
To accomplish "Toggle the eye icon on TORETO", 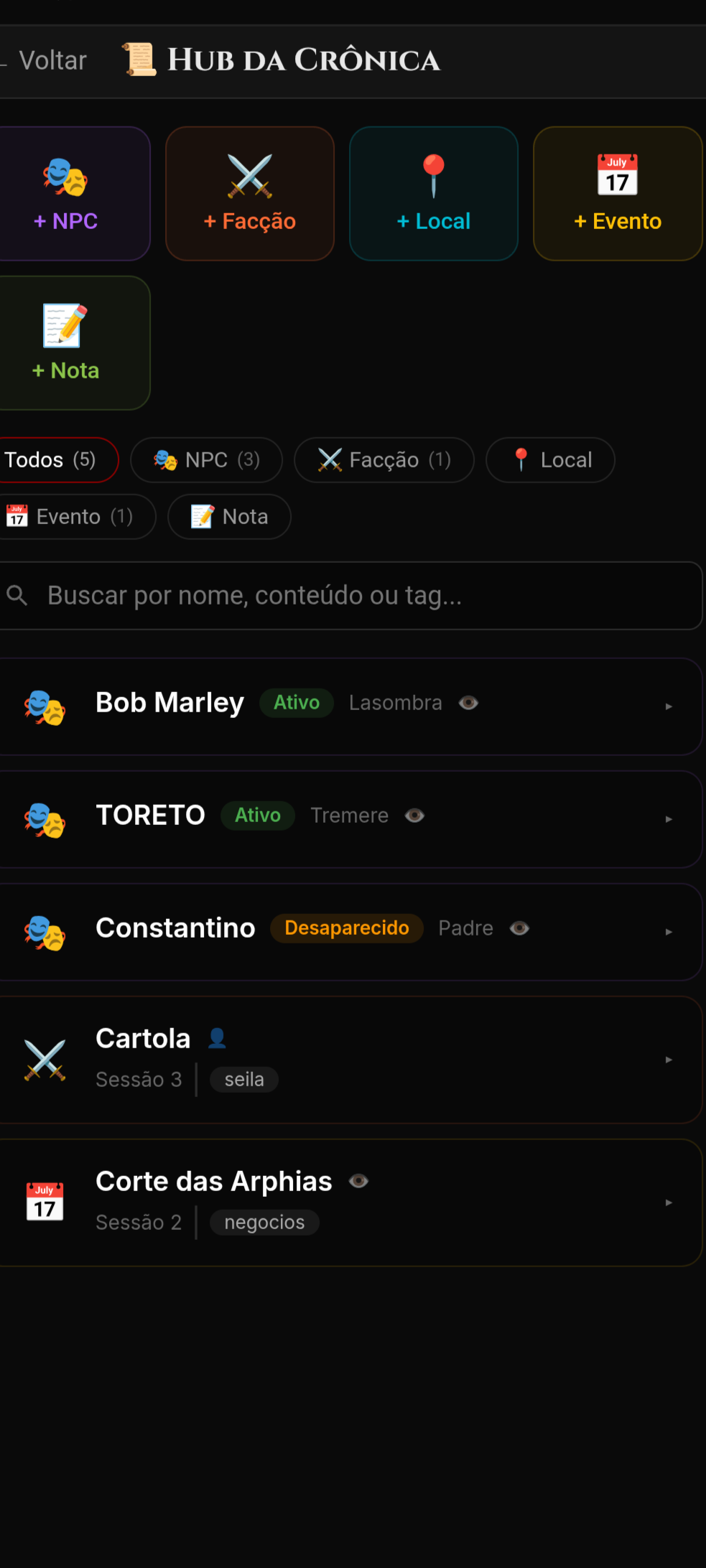I will 414,816.
